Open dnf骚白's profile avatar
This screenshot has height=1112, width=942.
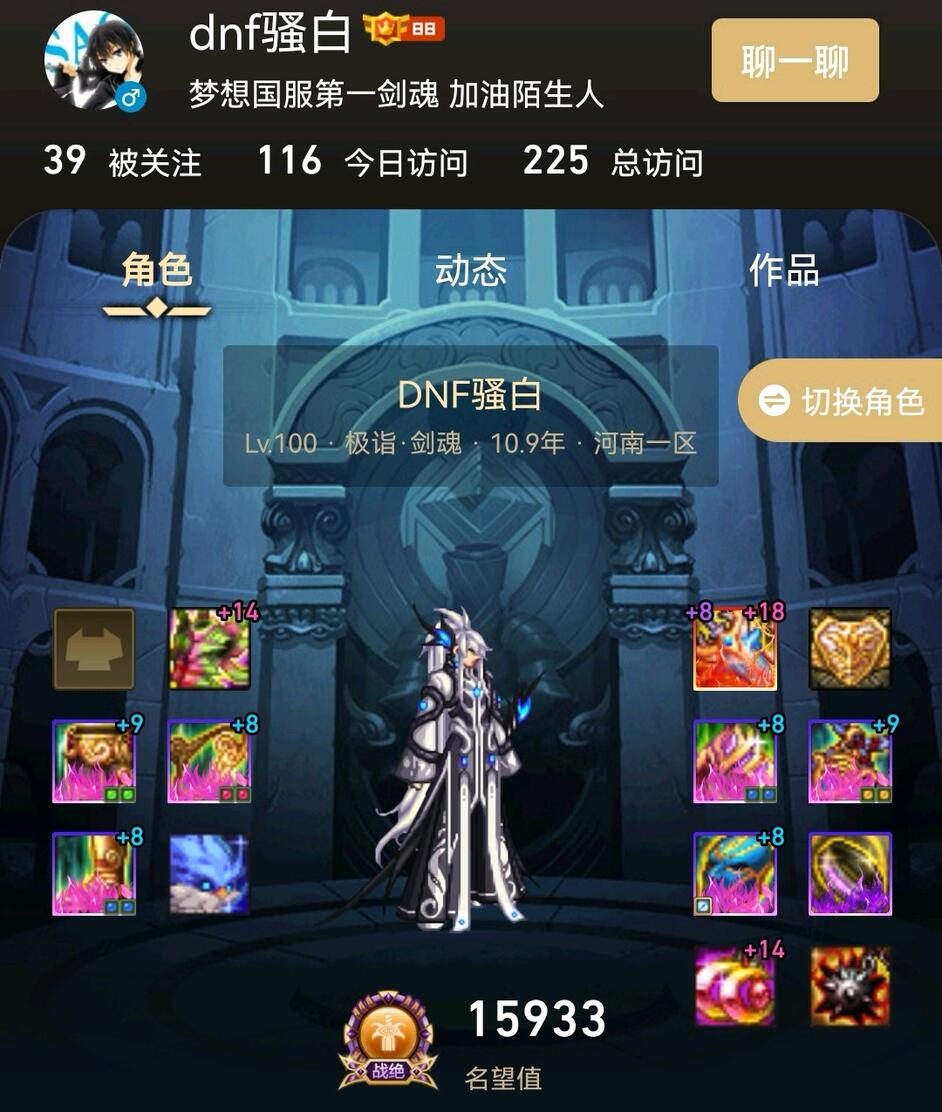(x=95, y=62)
